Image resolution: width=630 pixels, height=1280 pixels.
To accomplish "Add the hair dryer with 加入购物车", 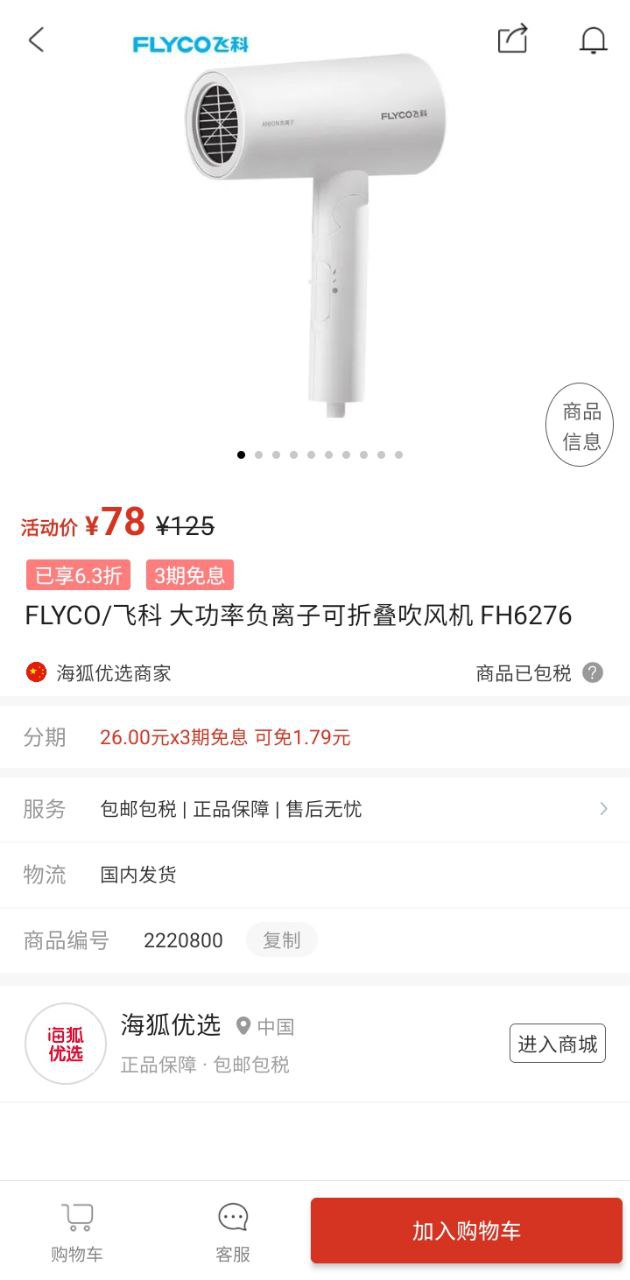I will 466,1231.
